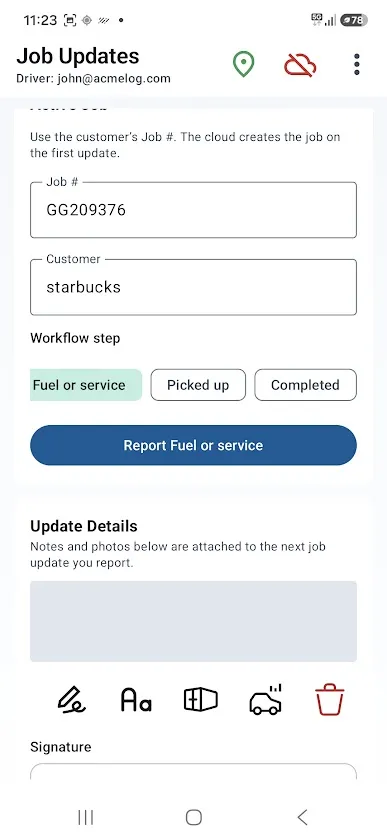
Task: Edit the Customer field
Action: click(x=194, y=287)
